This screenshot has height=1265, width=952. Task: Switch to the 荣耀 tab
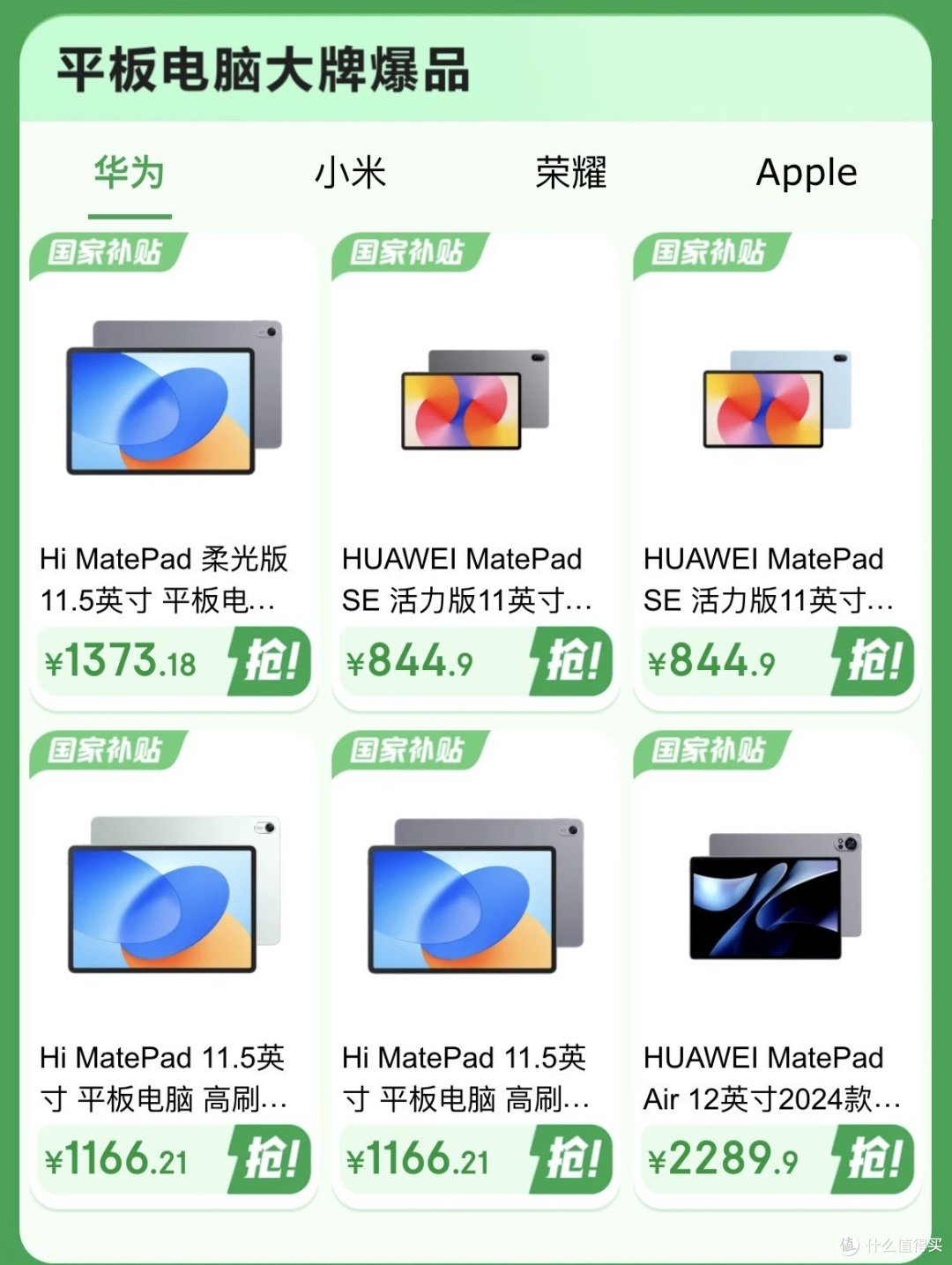(569, 175)
